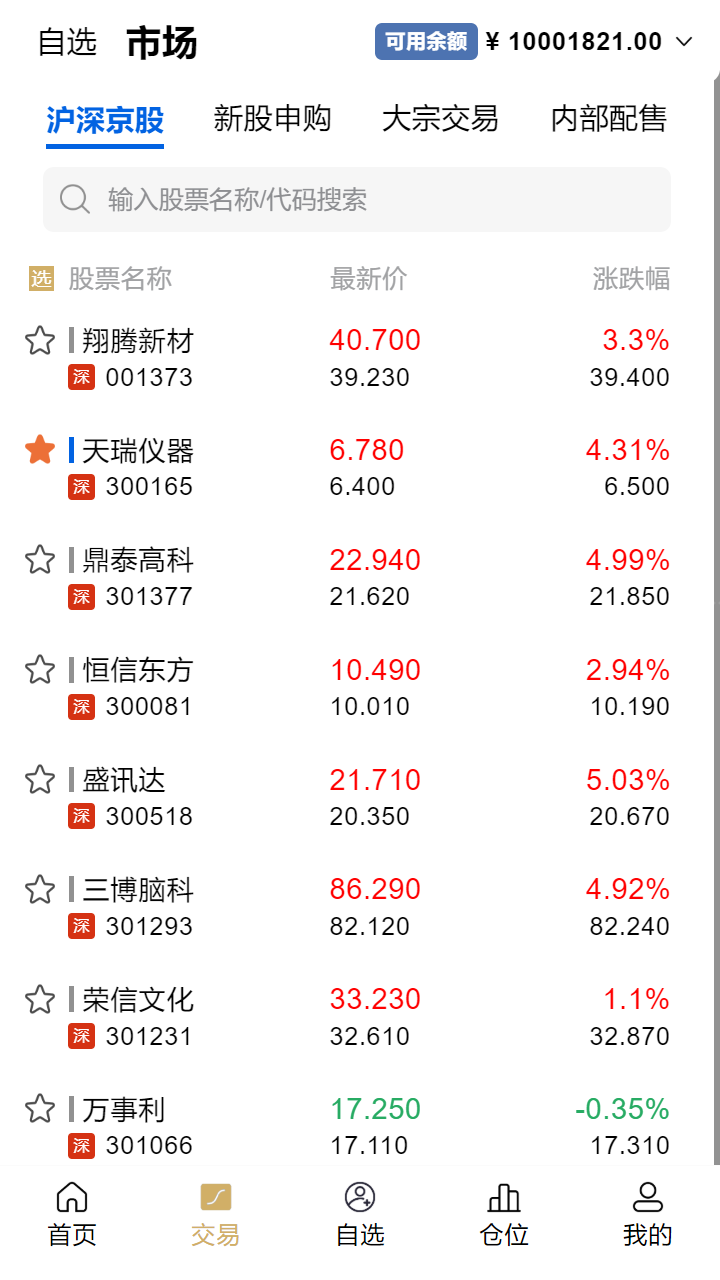Go to the 首页 home tab
This screenshot has height=1280, width=720.
coord(72,1214)
